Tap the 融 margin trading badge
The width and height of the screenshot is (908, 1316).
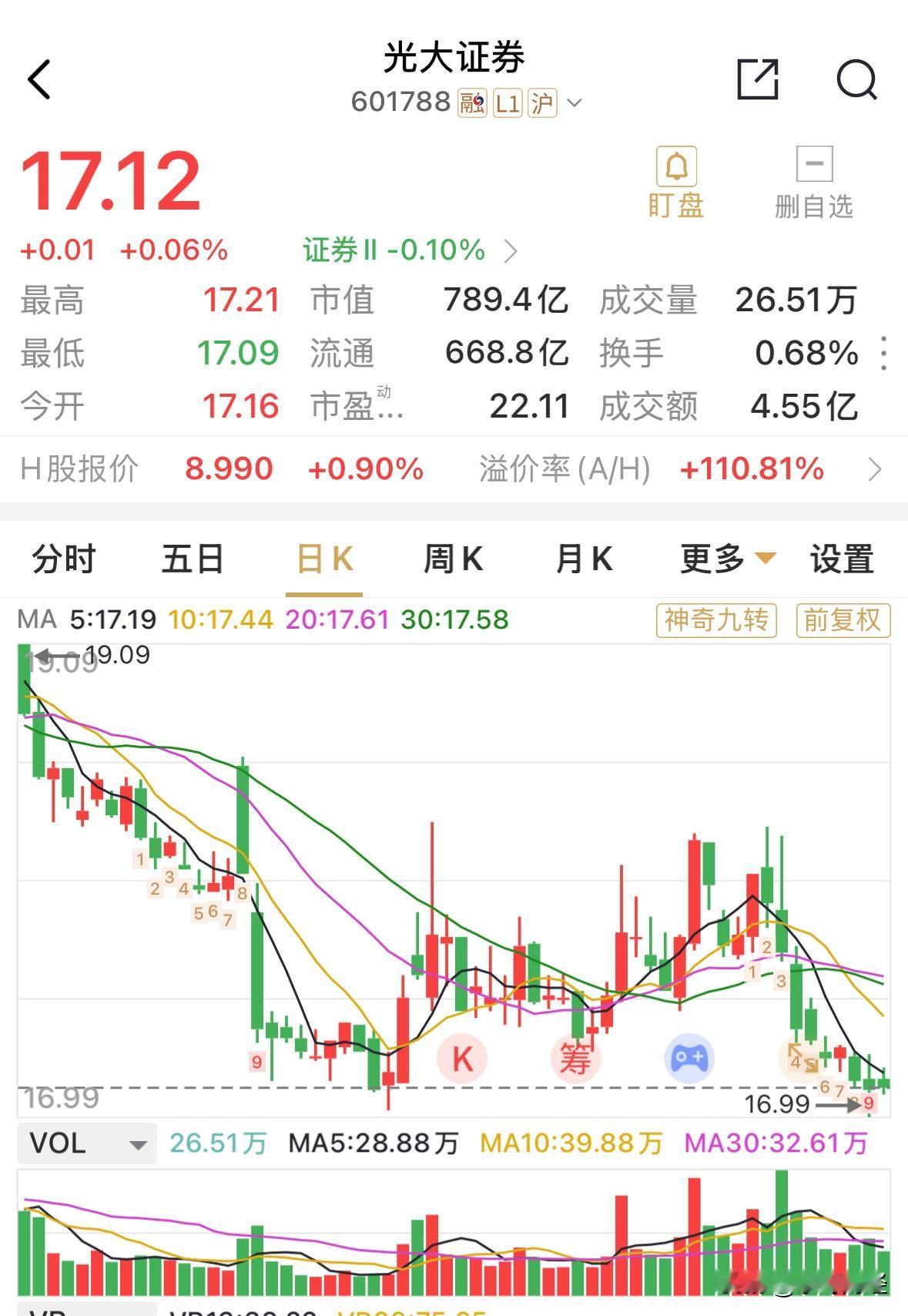coord(473,101)
